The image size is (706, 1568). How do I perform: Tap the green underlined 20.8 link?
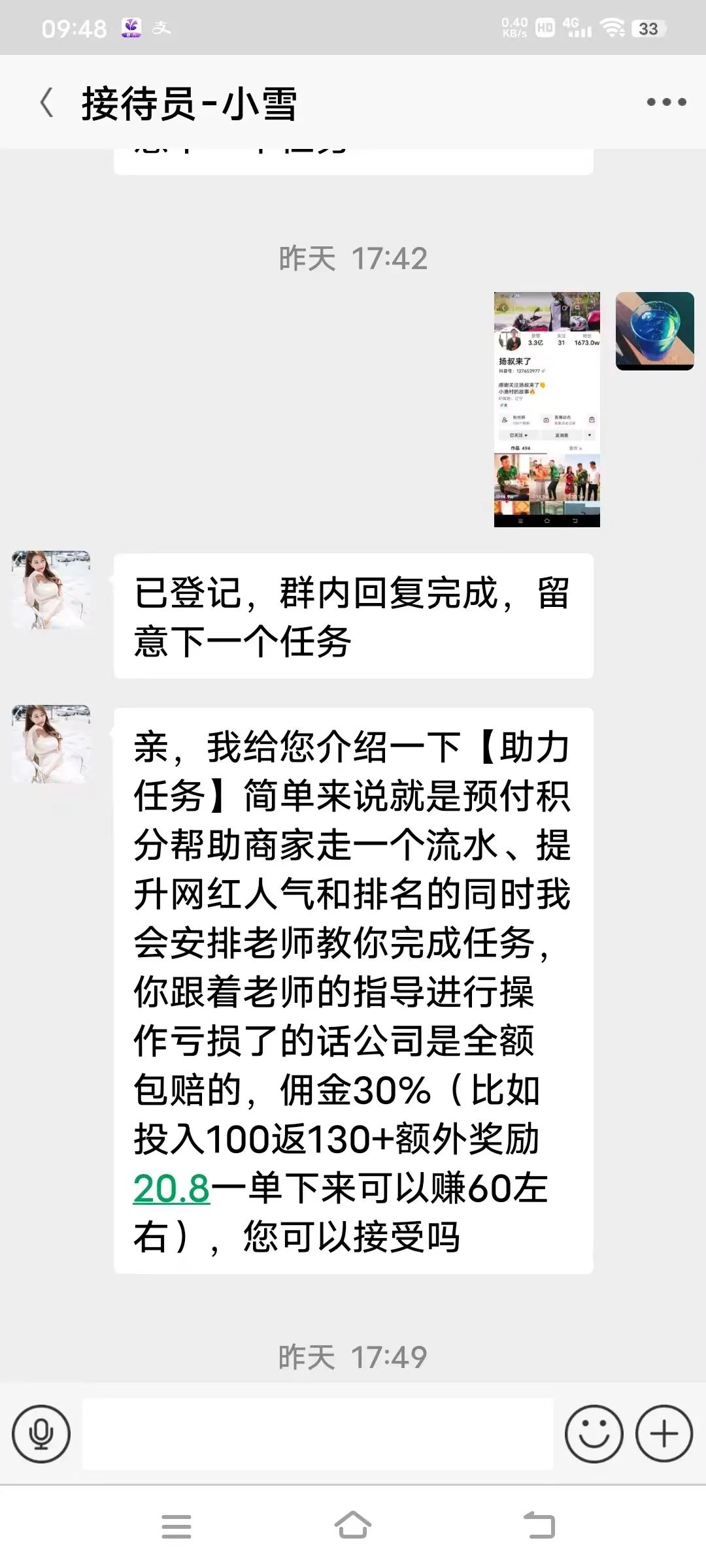click(x=171, y=1188)
